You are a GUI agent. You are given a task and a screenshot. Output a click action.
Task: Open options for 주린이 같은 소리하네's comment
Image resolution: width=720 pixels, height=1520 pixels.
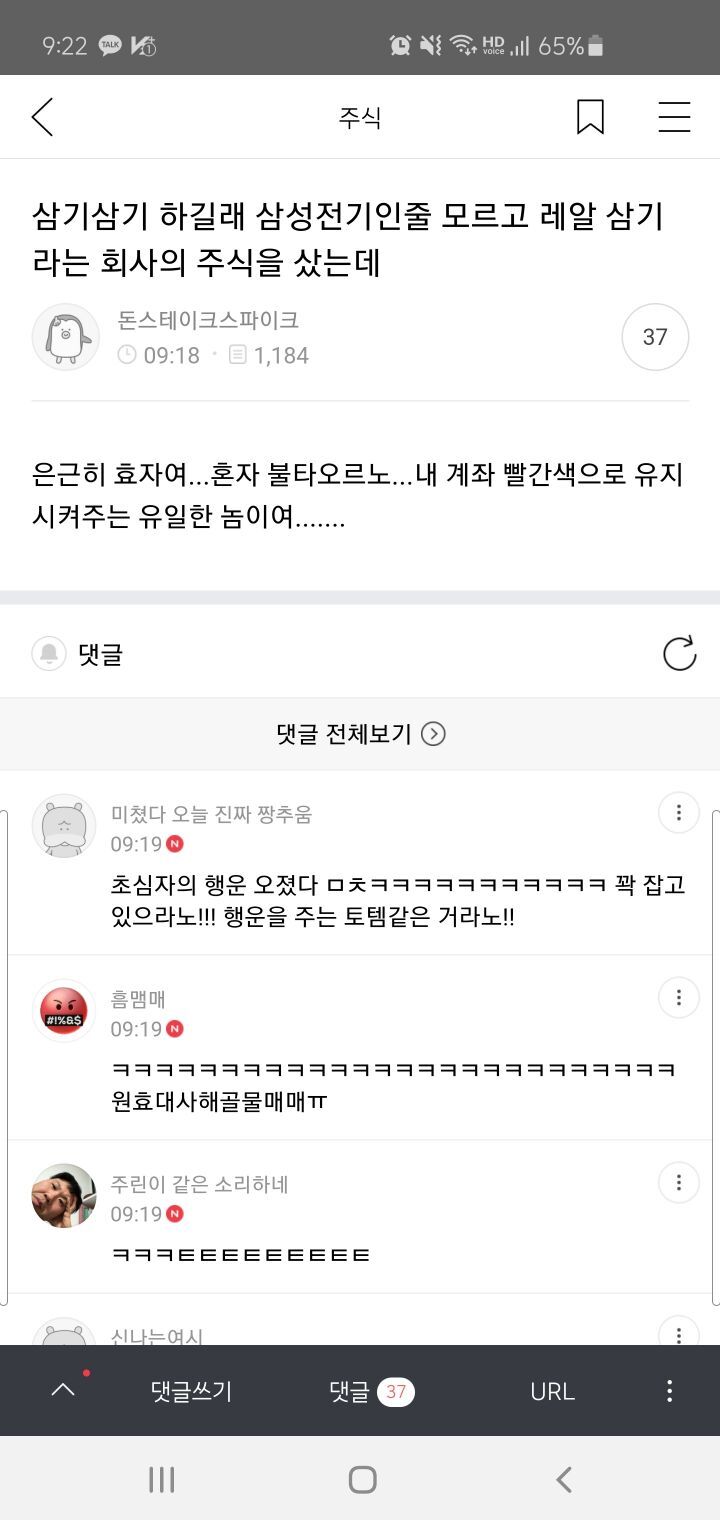point(678,1182)
